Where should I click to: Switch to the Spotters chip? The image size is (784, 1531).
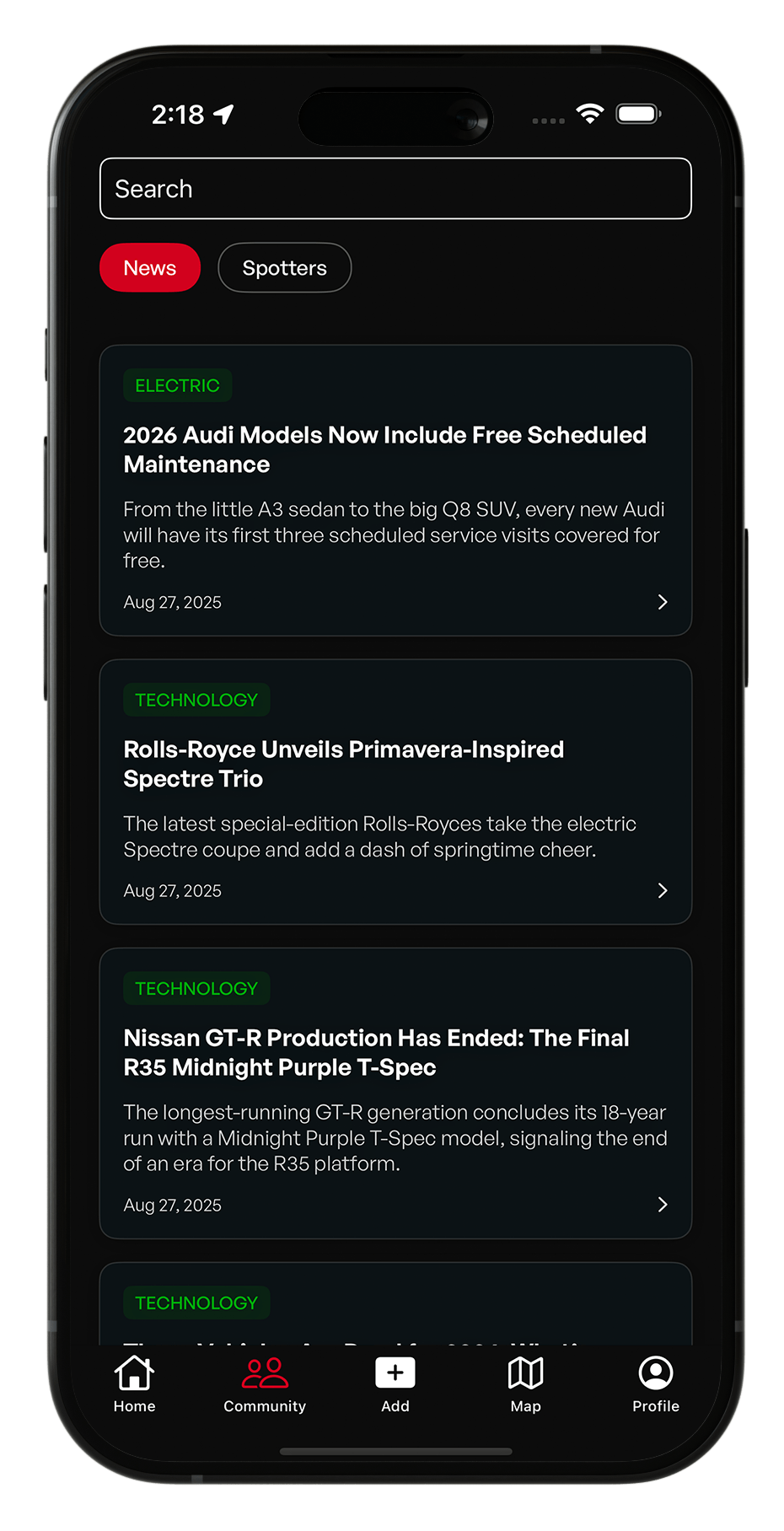[x=284, y=268]
